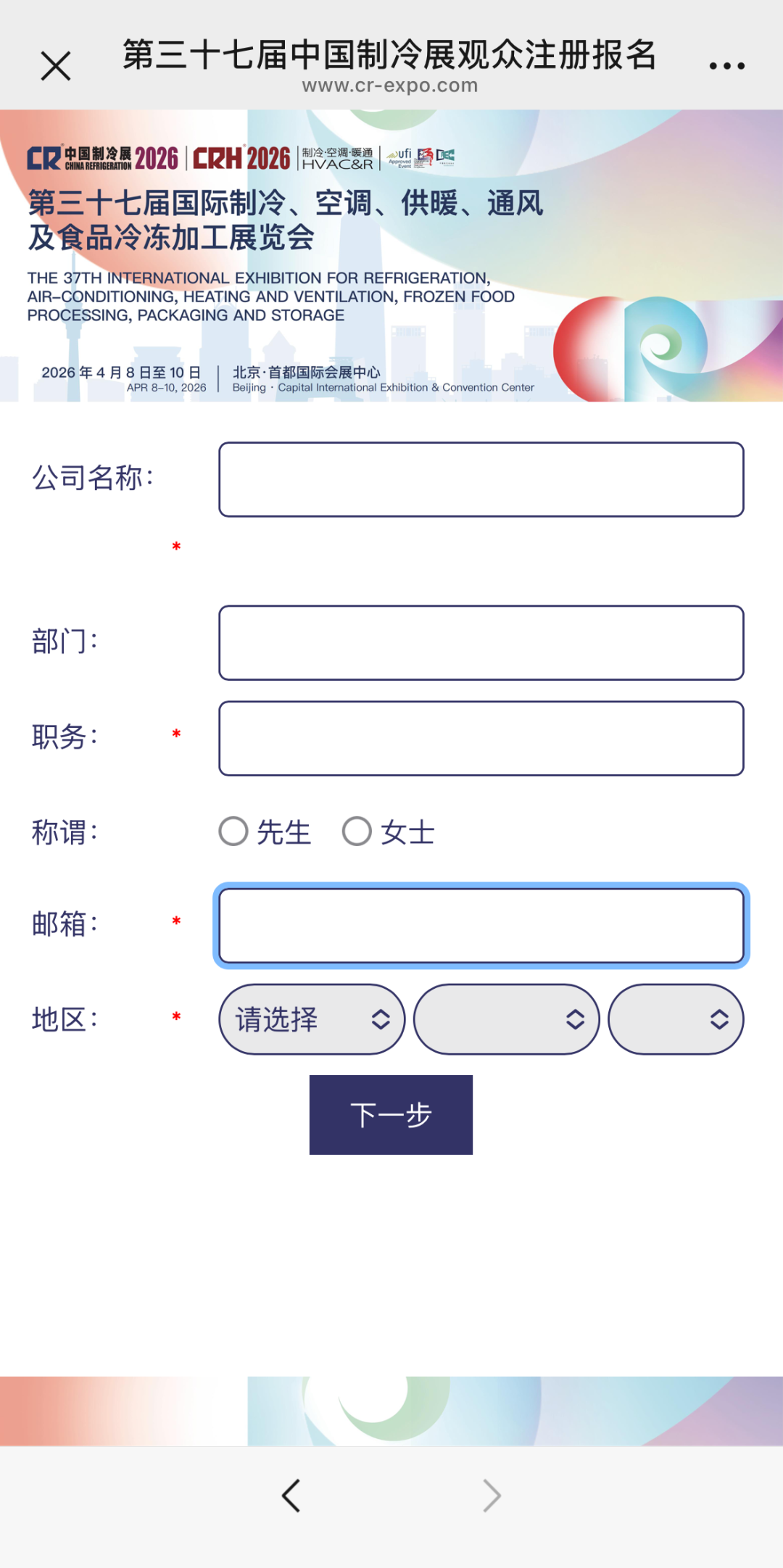Click the www.cr-expo.com address
The width and height of the screenshot is (783, 1568).
point(389,86)
